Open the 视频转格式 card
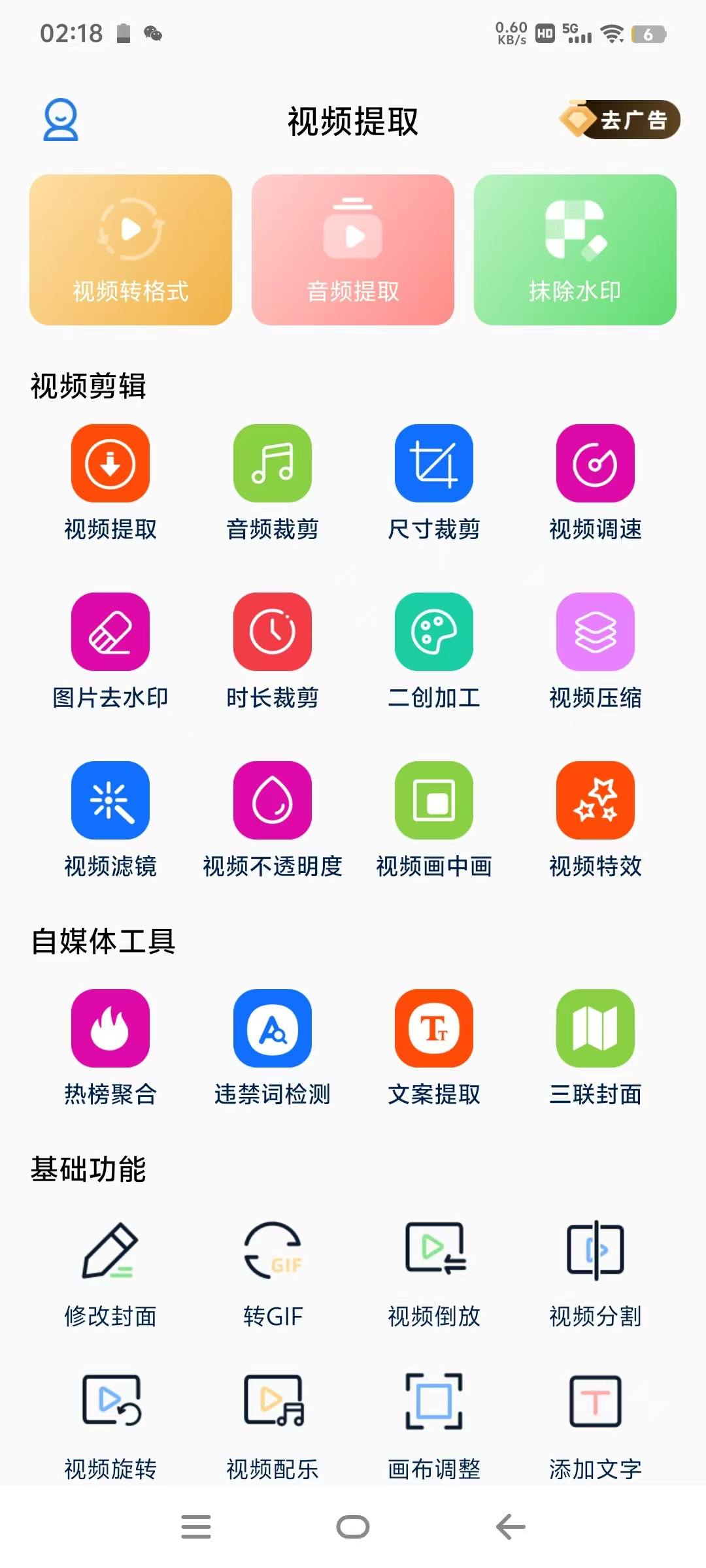The width and height of the screenshot is (706, 1568). point(131,250)
